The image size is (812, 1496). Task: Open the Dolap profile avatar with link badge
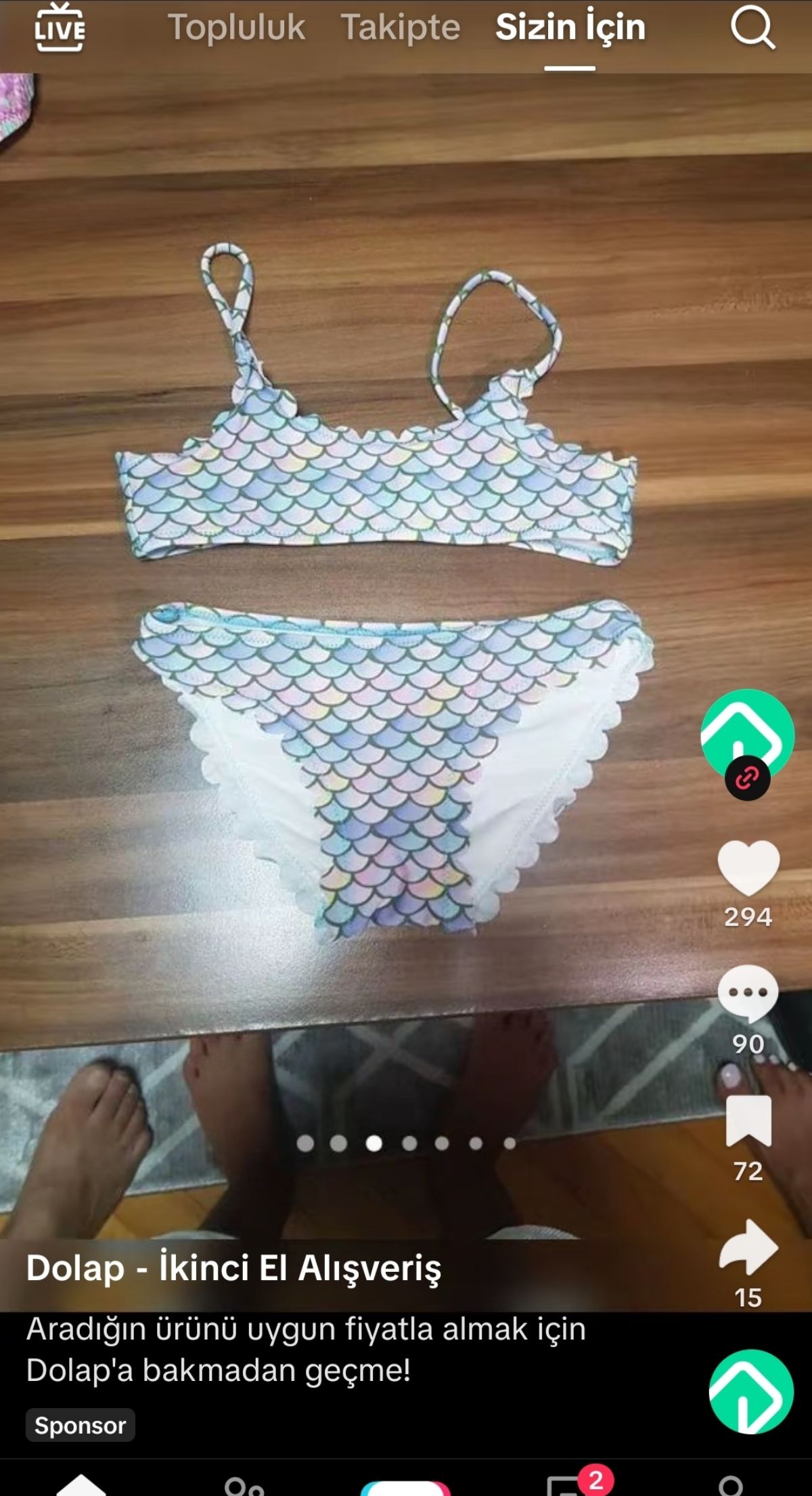(x=748, y=739)
